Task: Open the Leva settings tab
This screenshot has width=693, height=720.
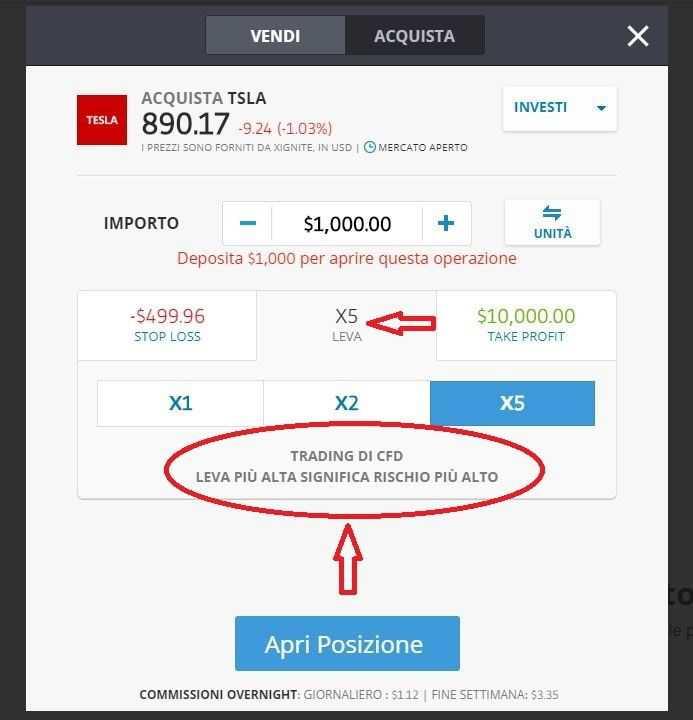Action: [346, 325]
